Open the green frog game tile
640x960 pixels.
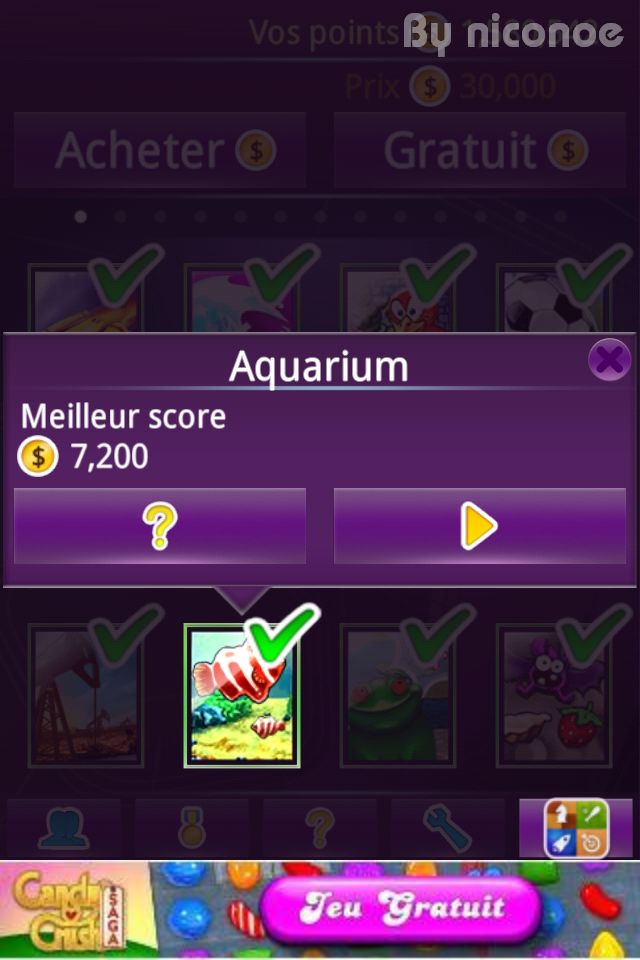tap(398, 695)
